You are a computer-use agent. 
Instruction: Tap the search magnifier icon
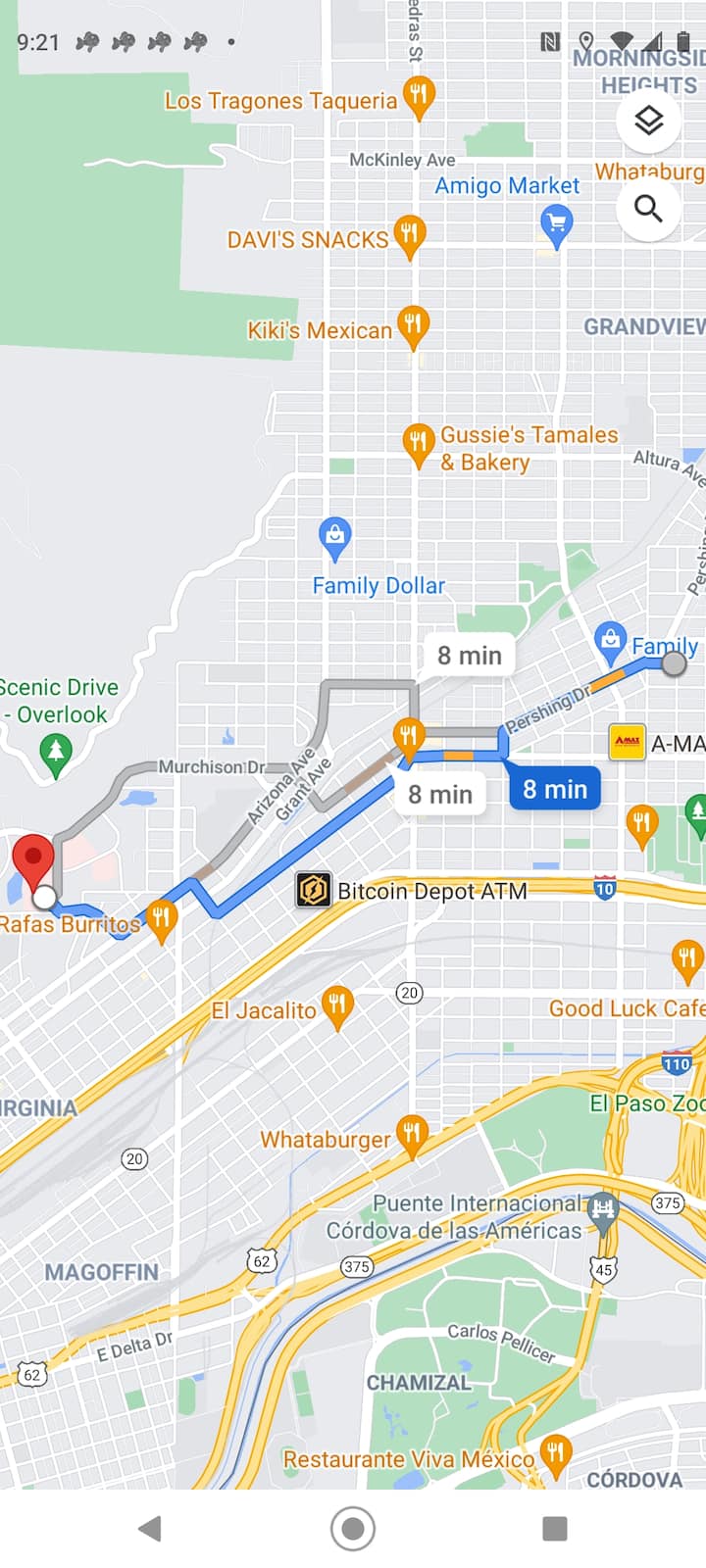point(648,208)
